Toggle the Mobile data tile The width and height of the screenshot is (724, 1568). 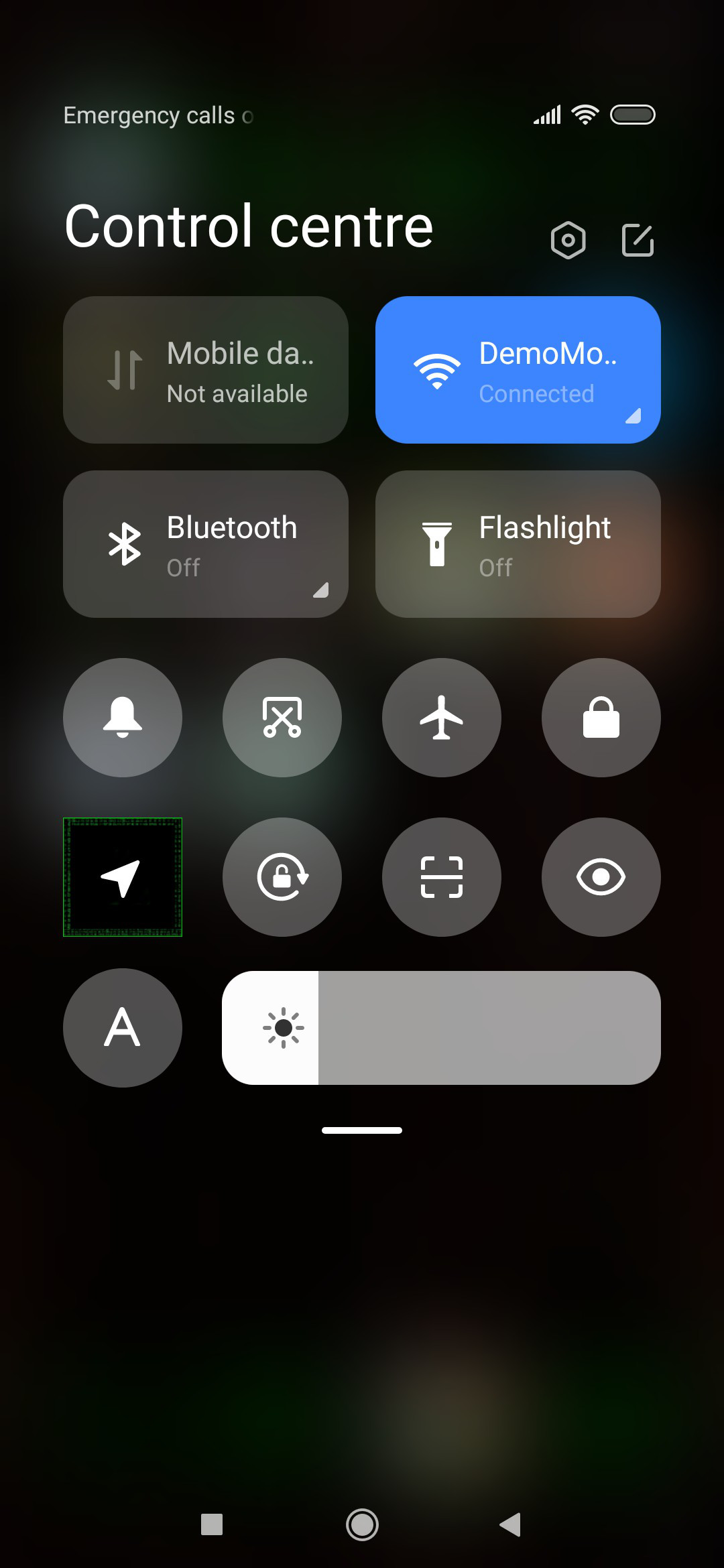206,370
